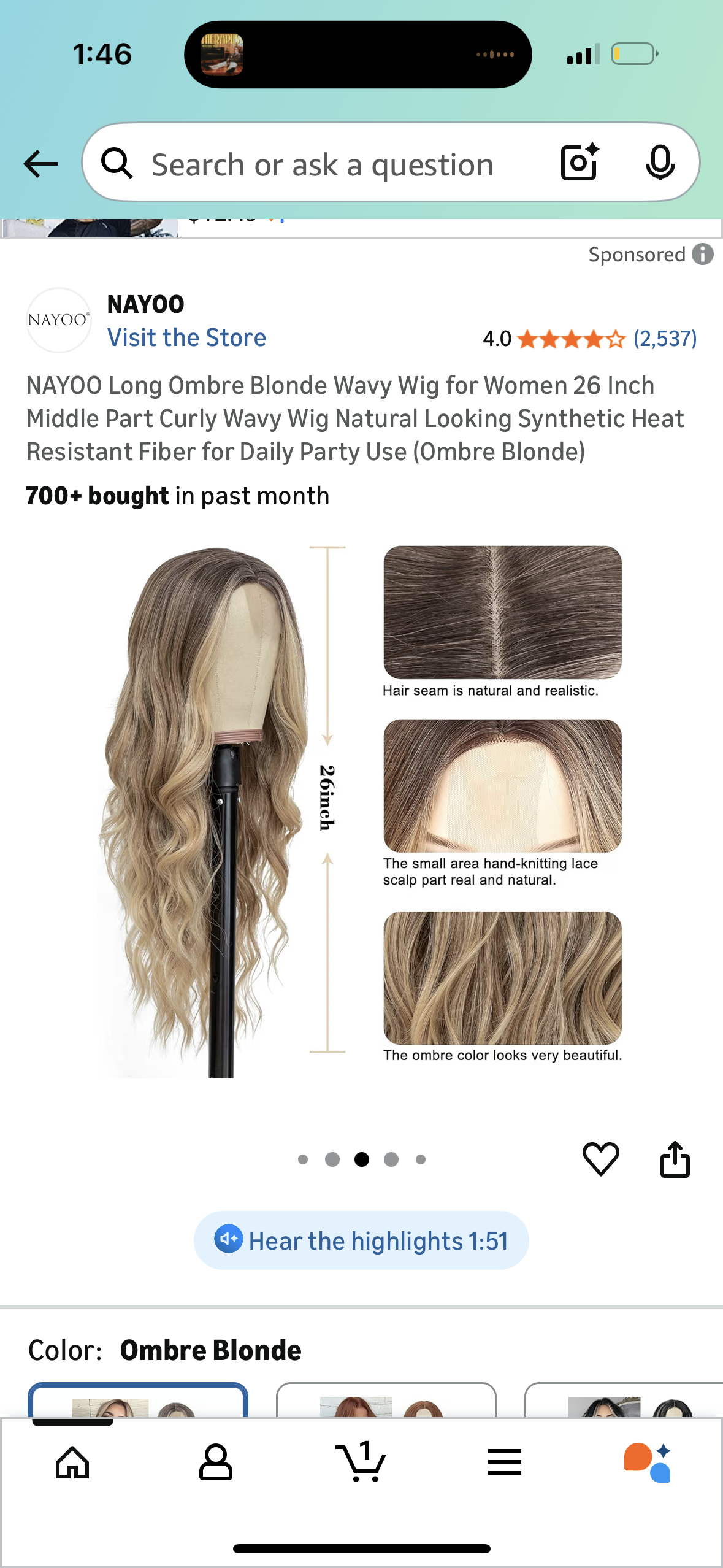Open the AI shopping assistant tab
This screenshot has width=723, height=1568.
coord(648,1462)
